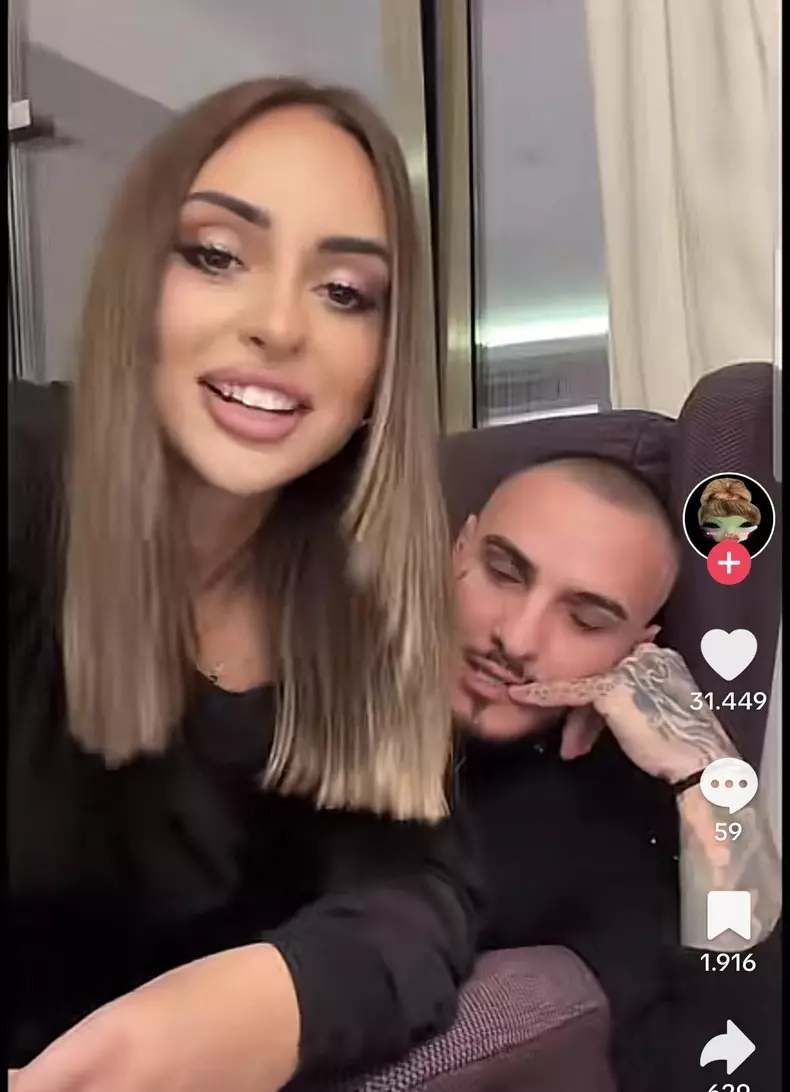Bookmark this video to favorites

click(x=728, y=915)
